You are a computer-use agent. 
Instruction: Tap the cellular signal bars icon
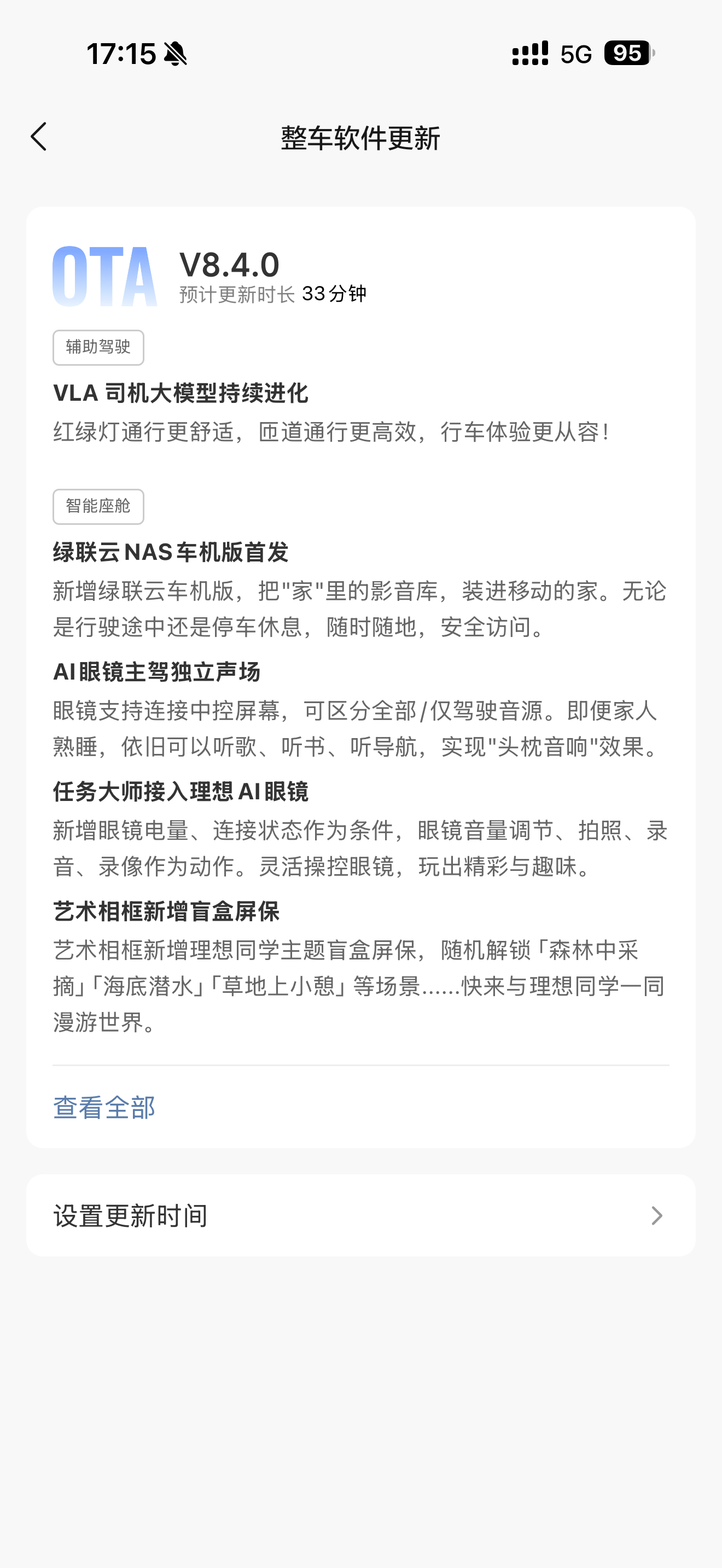point(529,54)
